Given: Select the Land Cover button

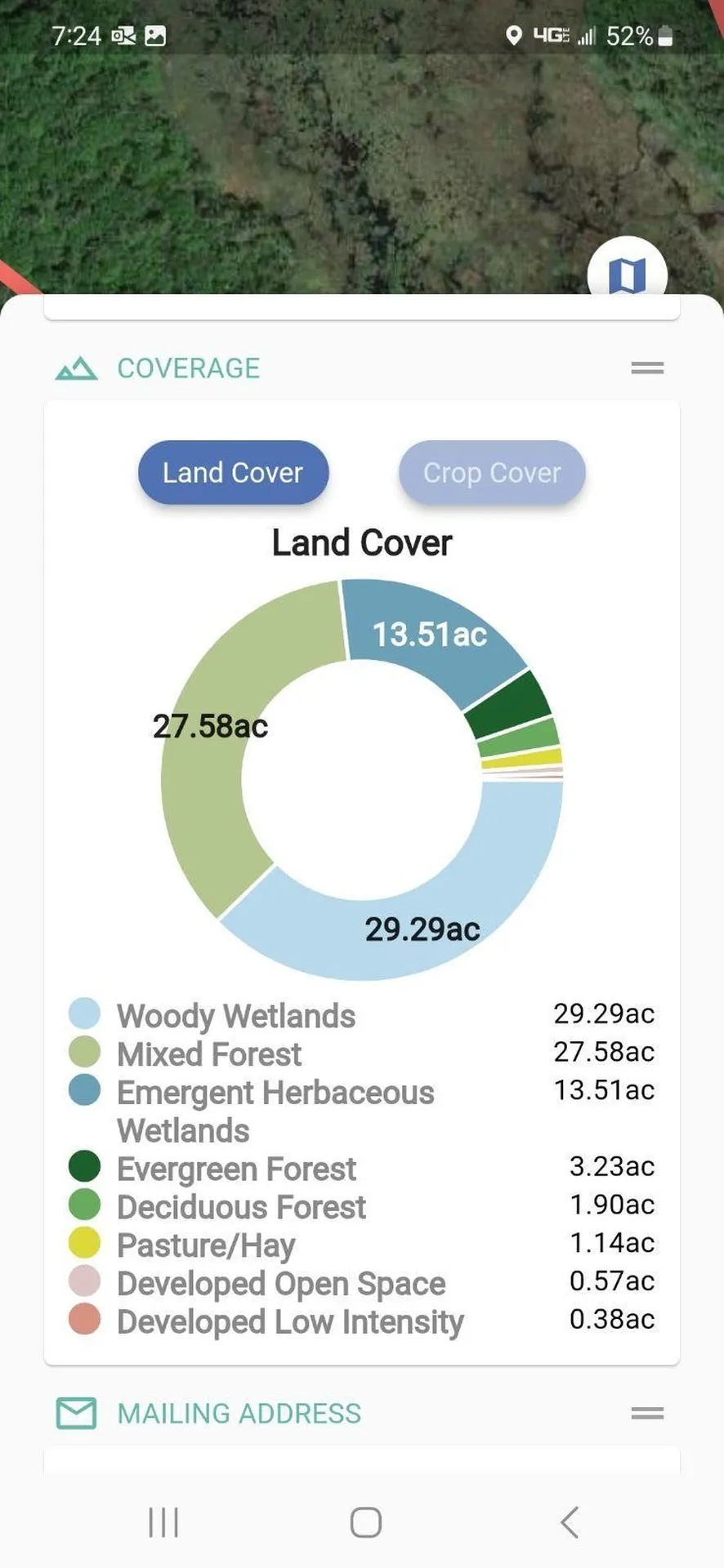Looking at the screenshot, I should pyautogui.click(x=233, y=473).
